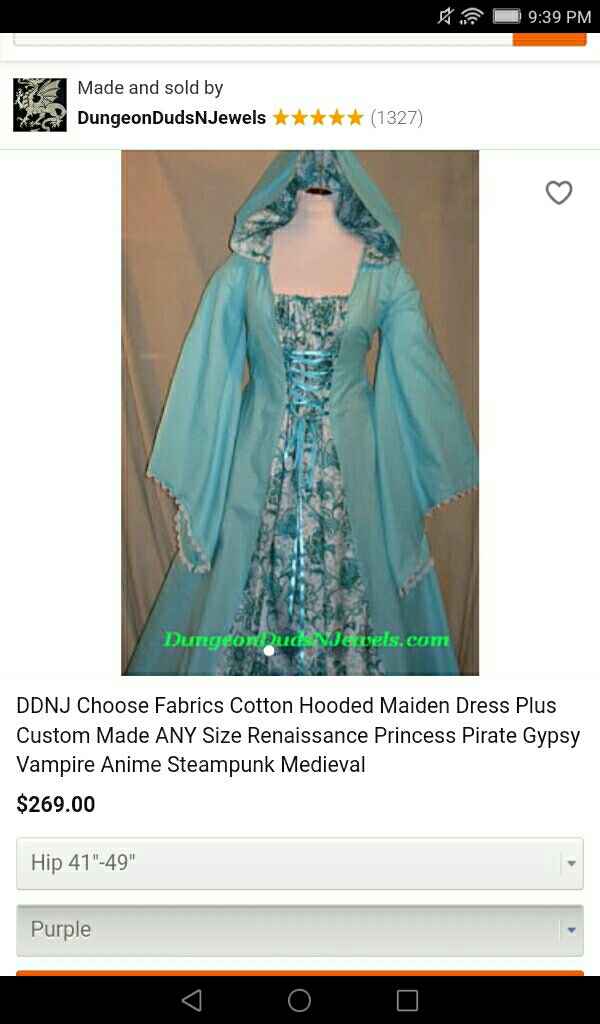The image size is (600, 1024).
Task: Go back with the system back button
Action: click(x=192, y=1000)
